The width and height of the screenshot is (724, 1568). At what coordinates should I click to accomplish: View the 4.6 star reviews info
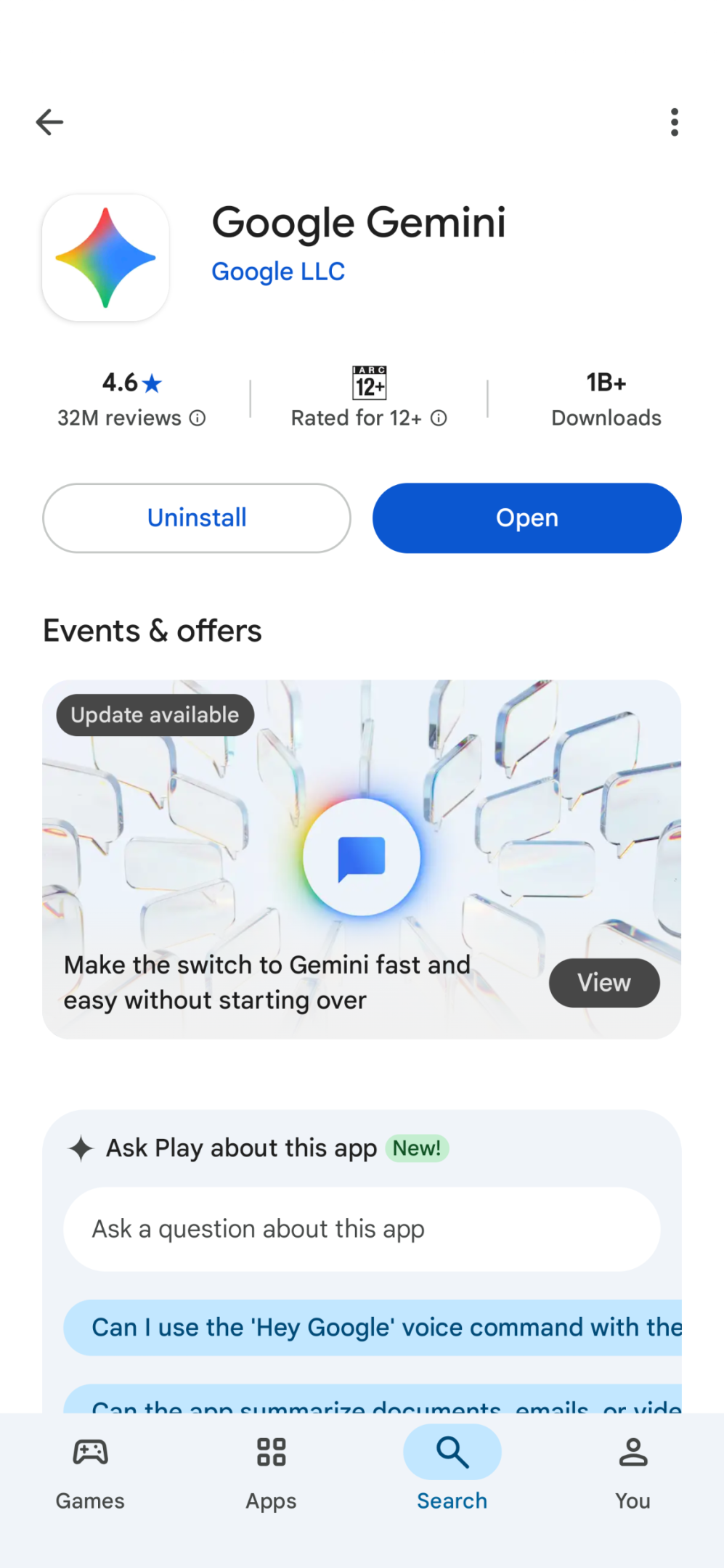(x=131, y=399)
